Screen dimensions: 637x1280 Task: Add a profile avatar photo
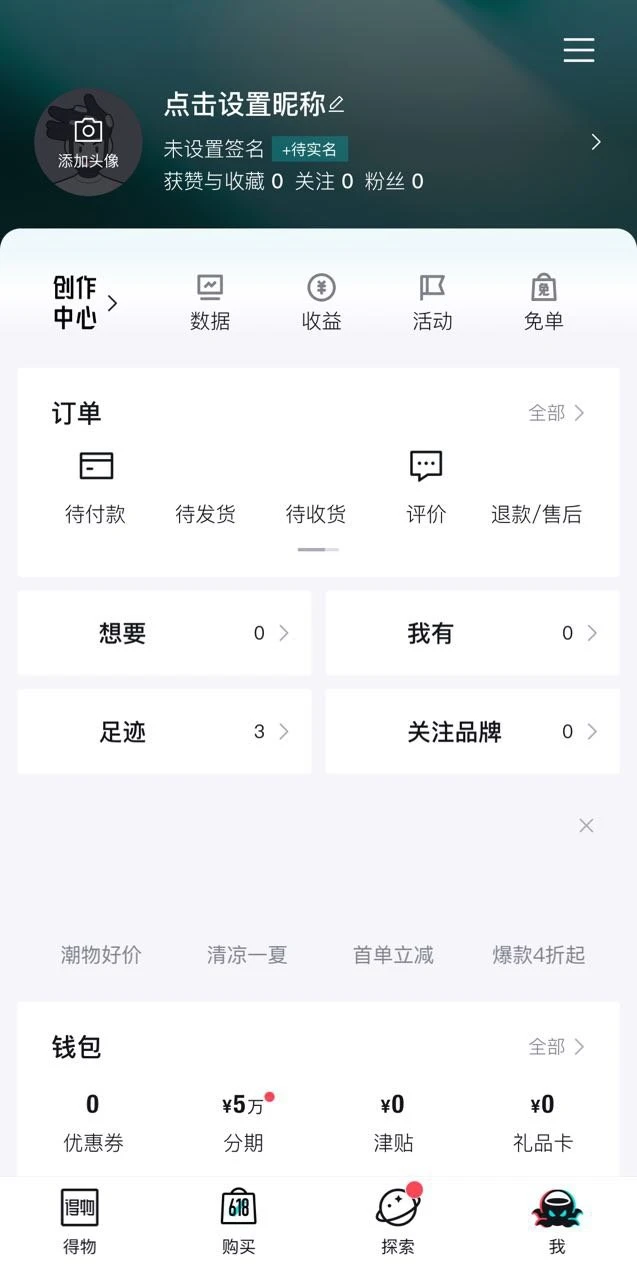pyautogui.click(x=88, y=142)
